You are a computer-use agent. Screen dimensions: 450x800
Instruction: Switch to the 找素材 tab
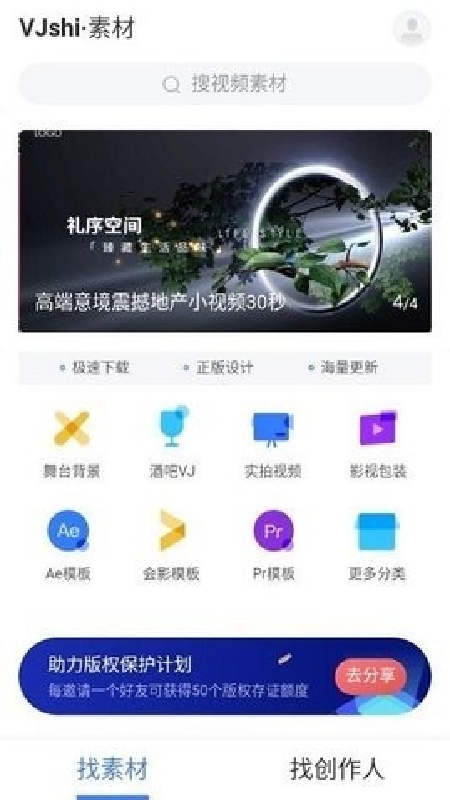(113, 769)
